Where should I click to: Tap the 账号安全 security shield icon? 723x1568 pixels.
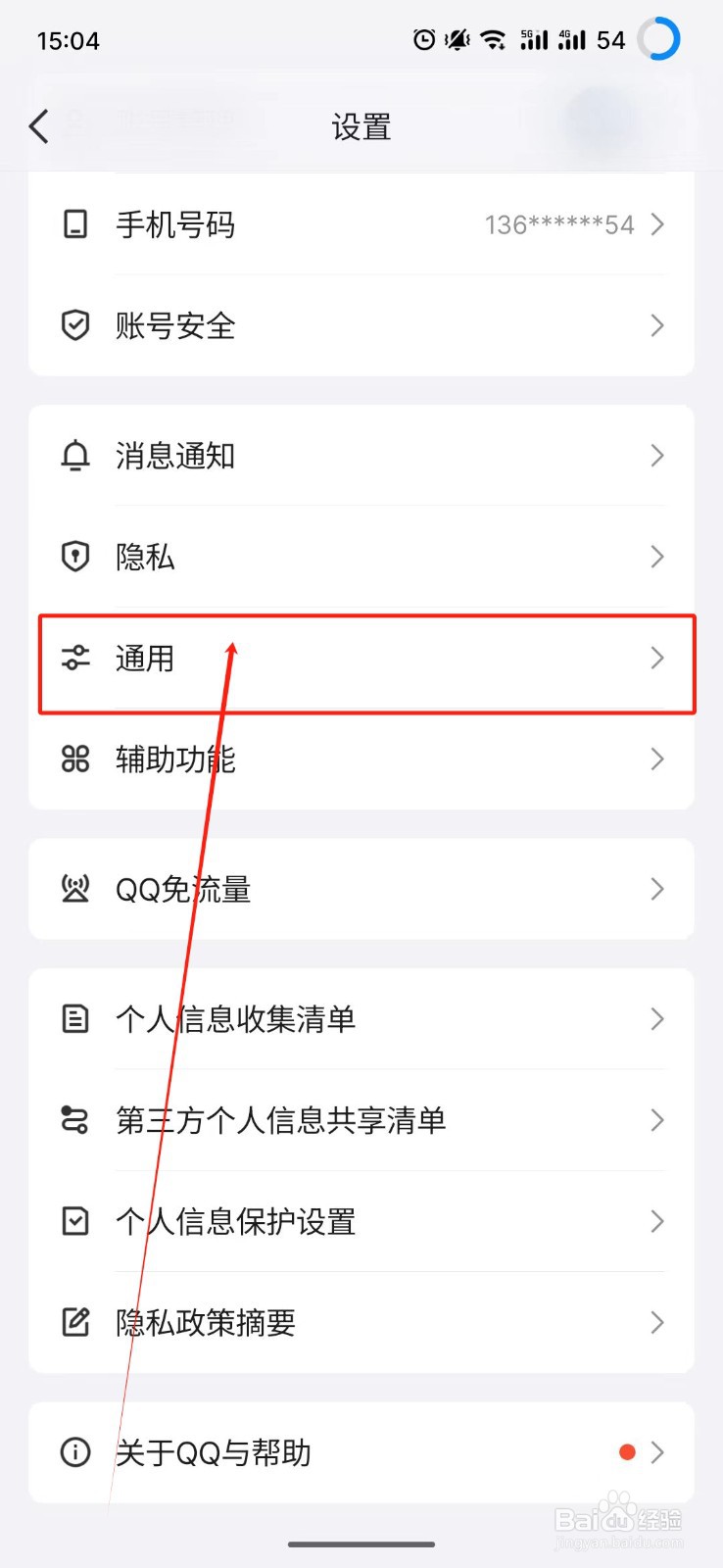74,325
